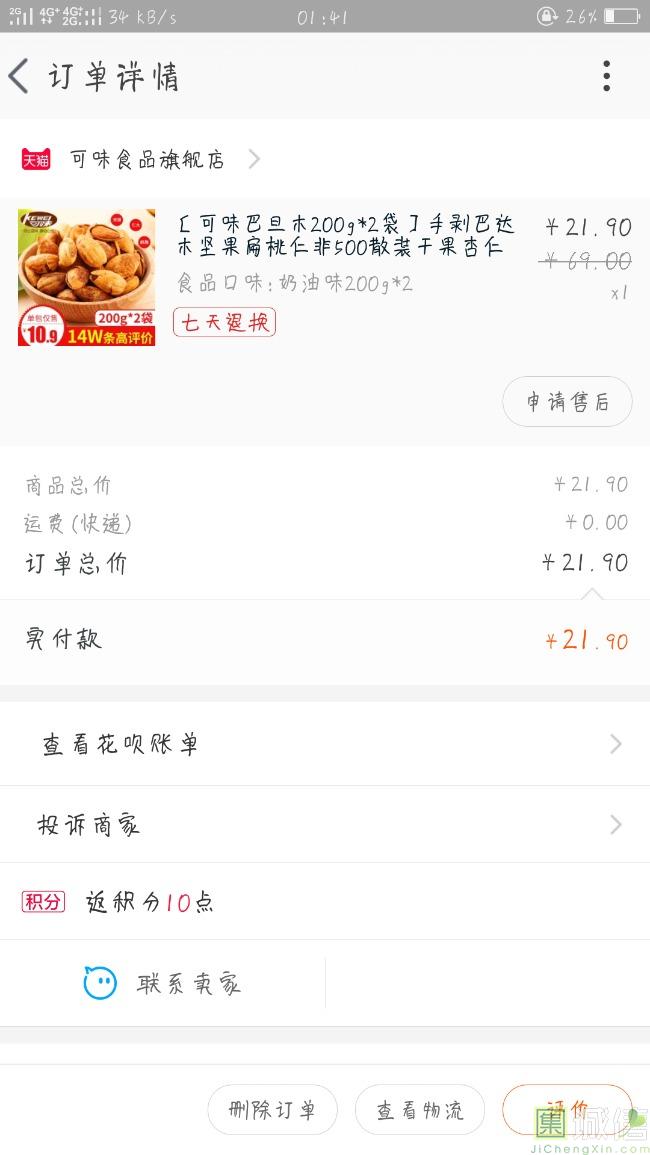650x1155 pixels.
Task: Go back from 订单详情 page
Action: pyautogui.click(x=20, y=77)
